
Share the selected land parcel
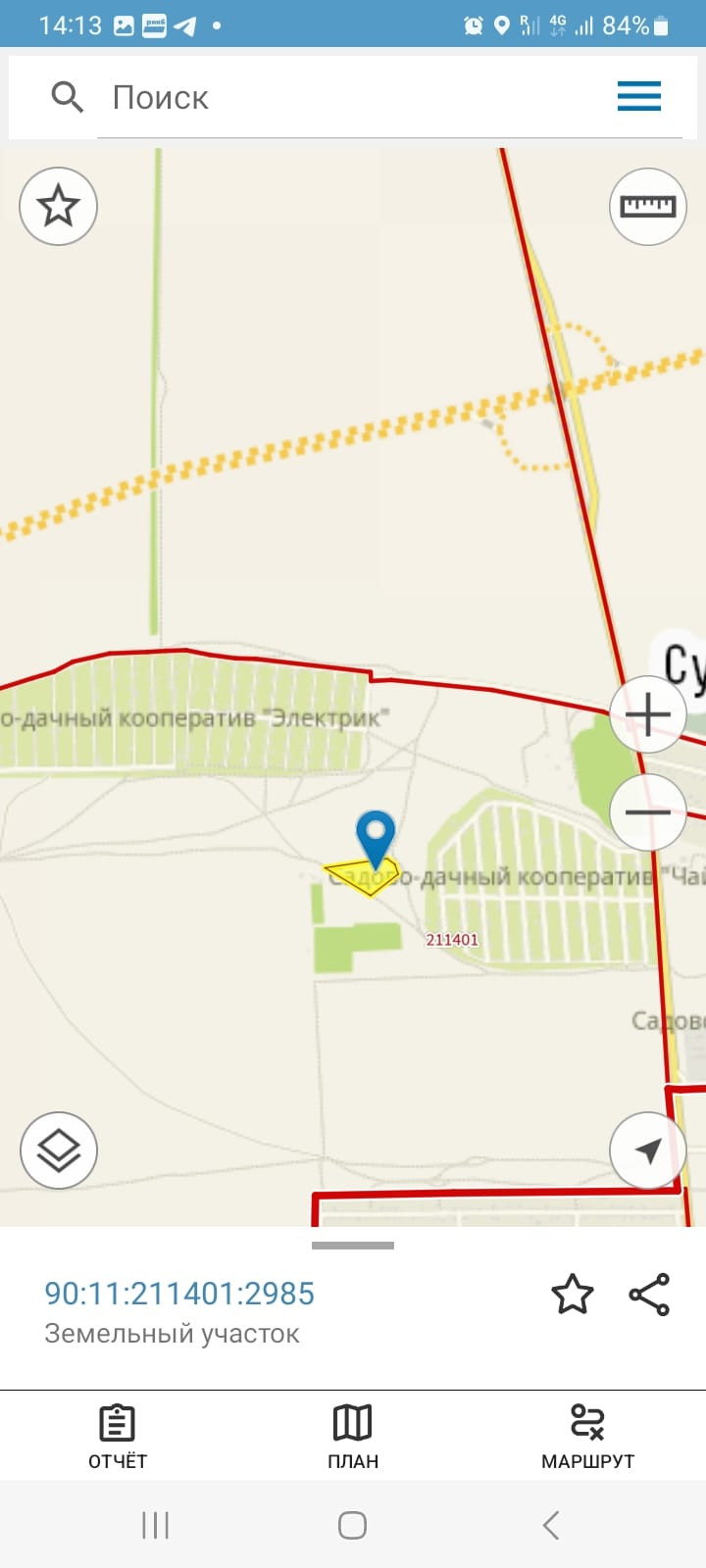pos(649,1295)
